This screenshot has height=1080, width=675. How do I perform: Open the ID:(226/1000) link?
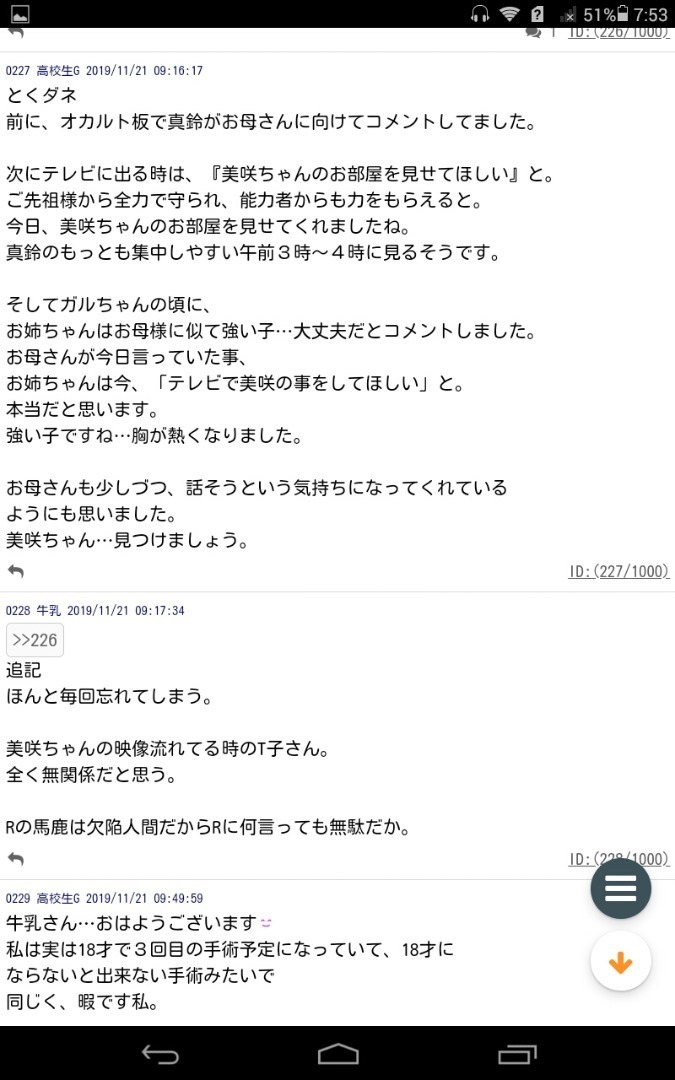(x=619, y=32)
